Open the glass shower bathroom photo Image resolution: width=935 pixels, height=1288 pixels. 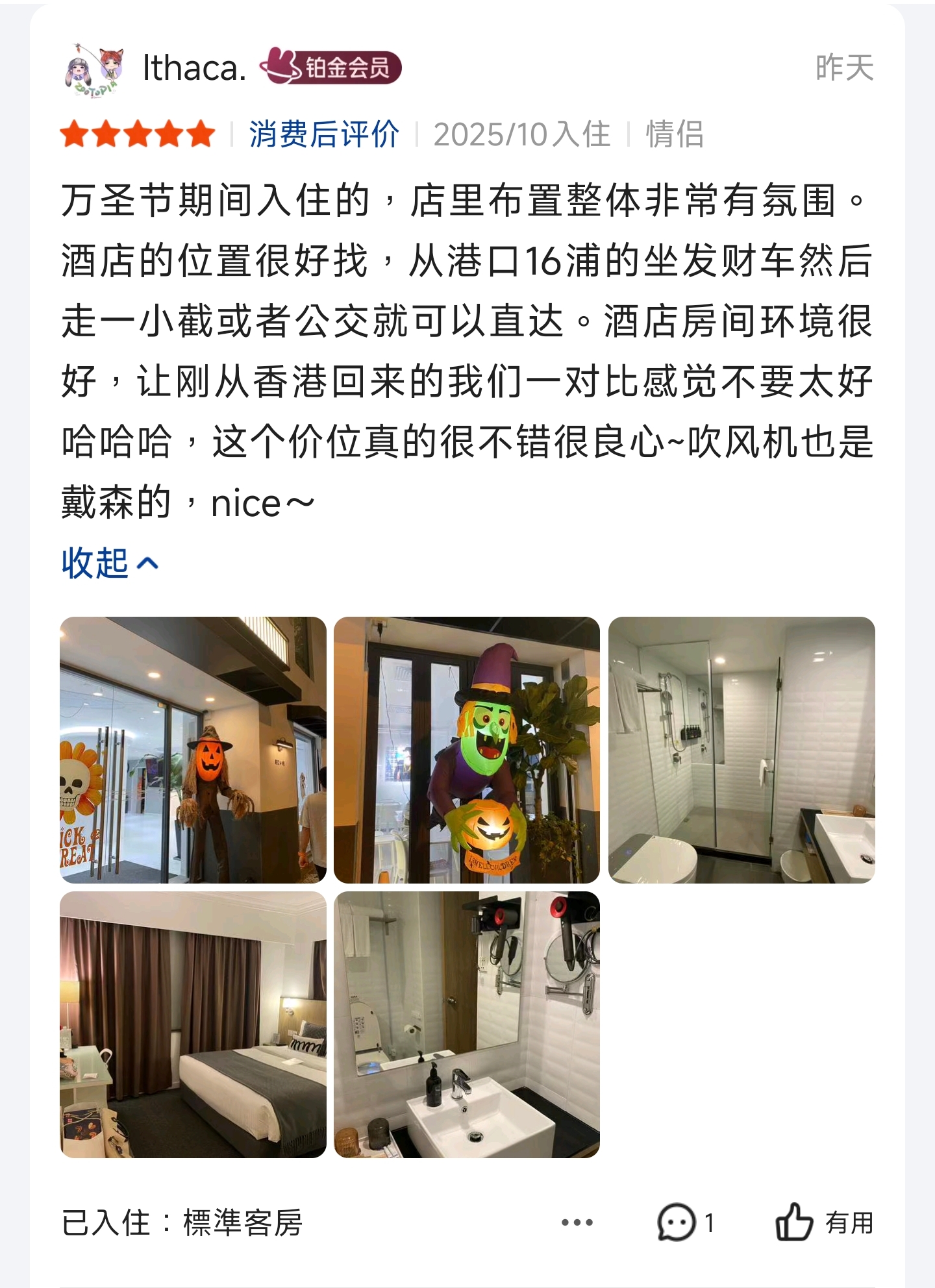tap(741, 750)
